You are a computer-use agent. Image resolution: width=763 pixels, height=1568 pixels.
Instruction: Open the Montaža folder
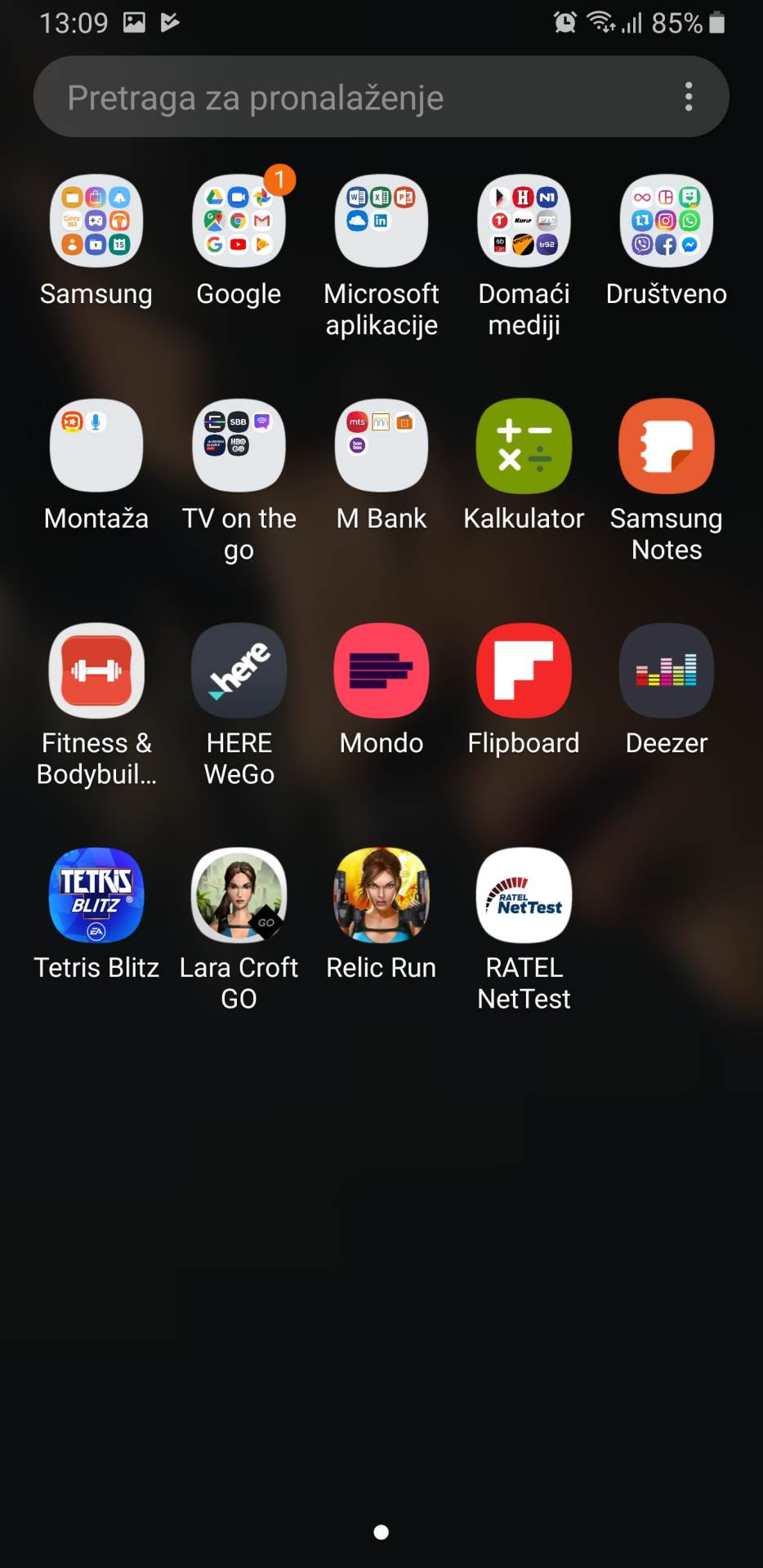pos(96,446)
